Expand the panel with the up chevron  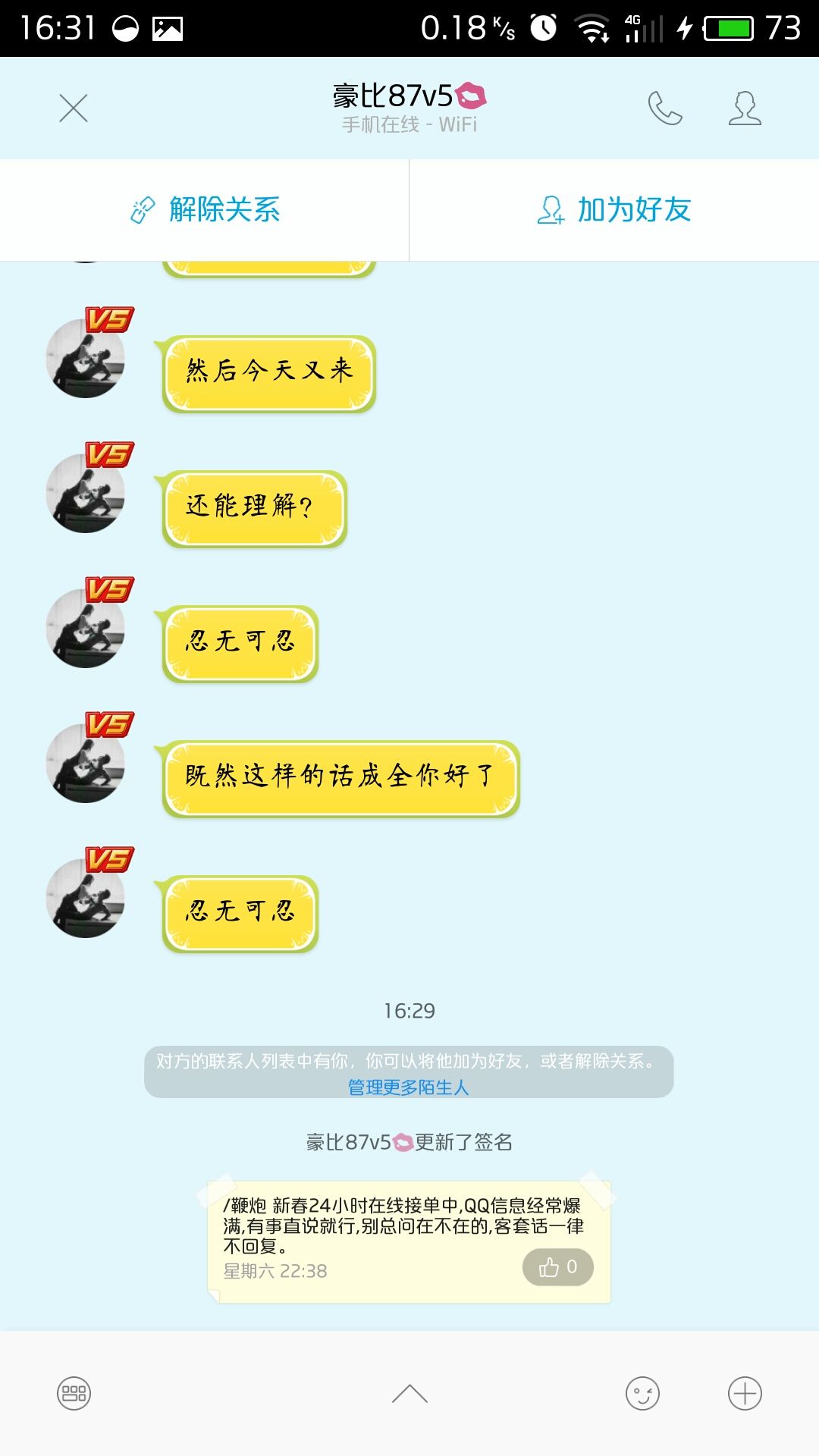tap(409, 1394)
